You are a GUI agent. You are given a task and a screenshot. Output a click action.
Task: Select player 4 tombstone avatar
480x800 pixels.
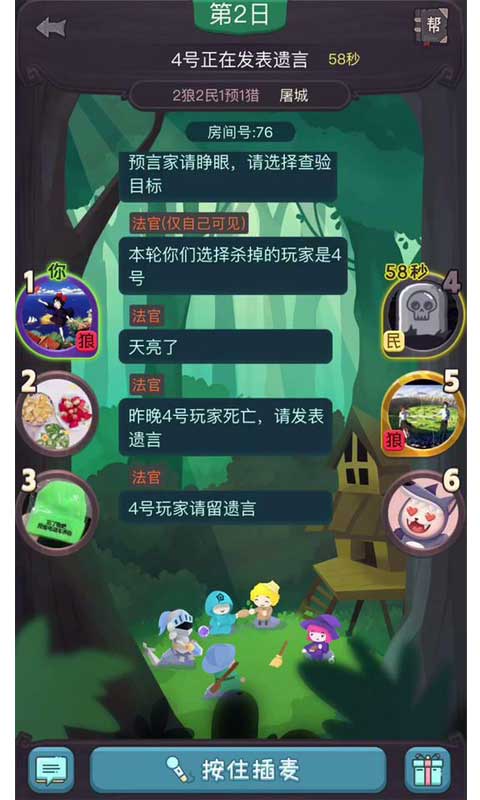click(x=423, y=317)
